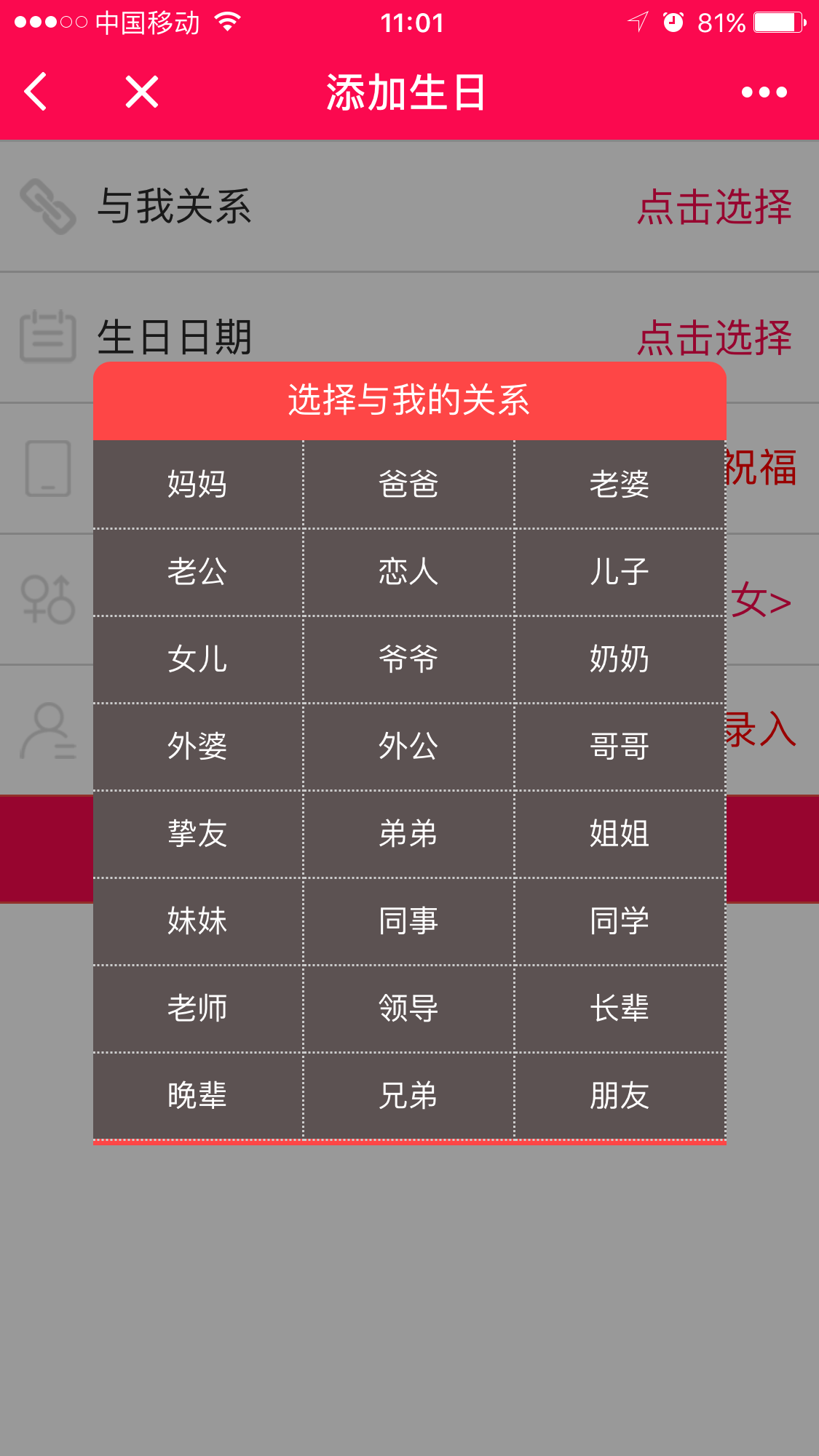
Task: Pick 同学 in the relationship grid
Action: (x=620, y=921)
